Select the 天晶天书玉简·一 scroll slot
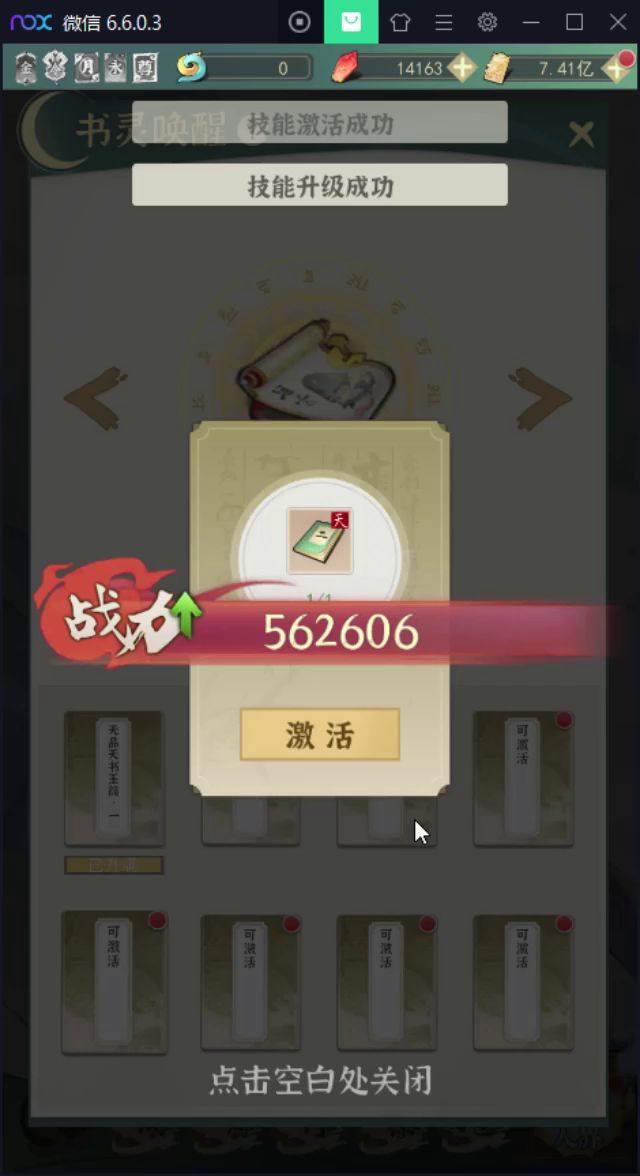This screenshot has height=1176, width=640. pyautogui.click(x=113, y=778)
